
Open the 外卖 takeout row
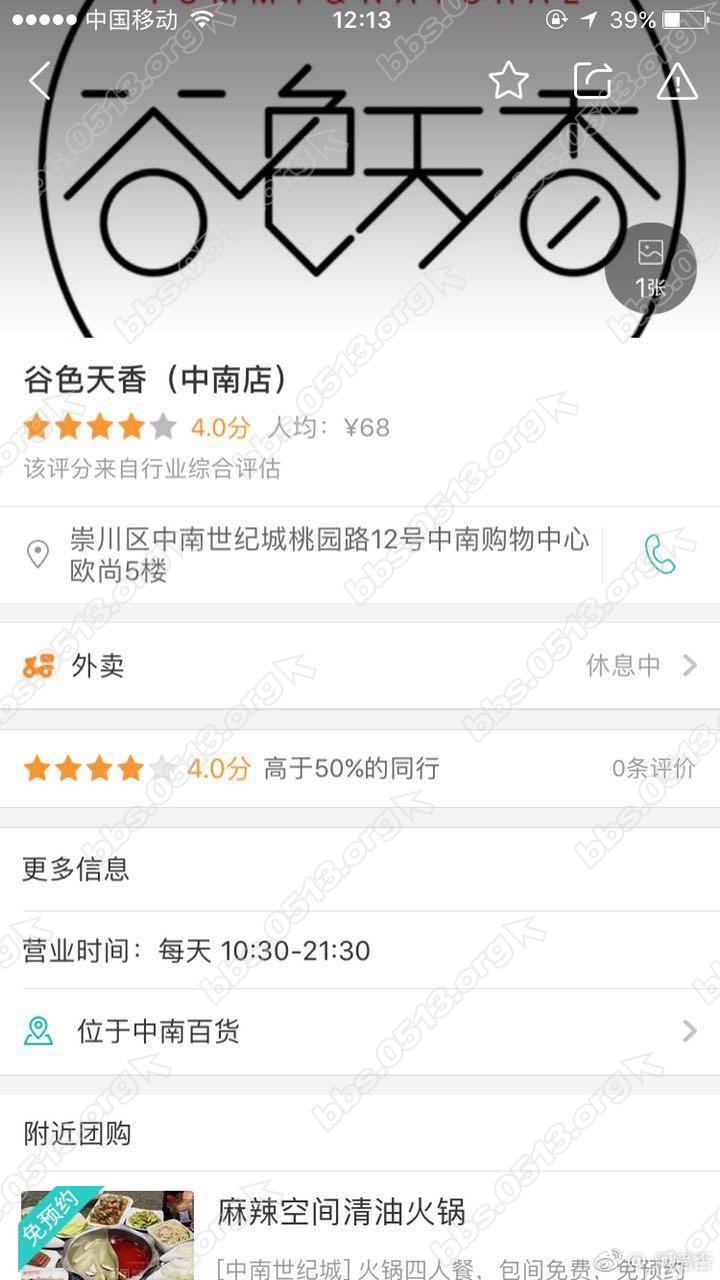(360, 666)
